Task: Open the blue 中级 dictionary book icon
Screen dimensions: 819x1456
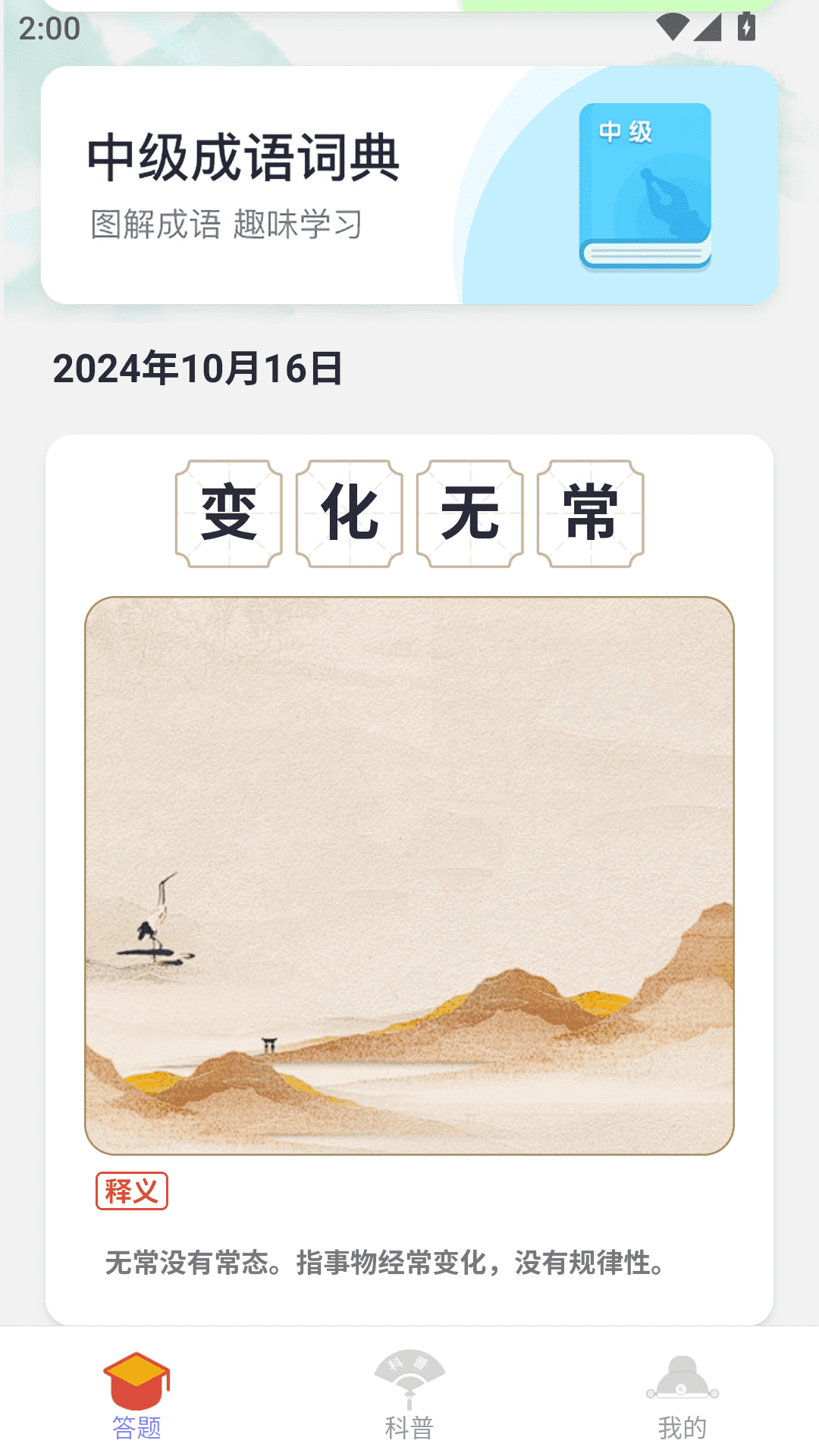Action: tap(646, 182)
